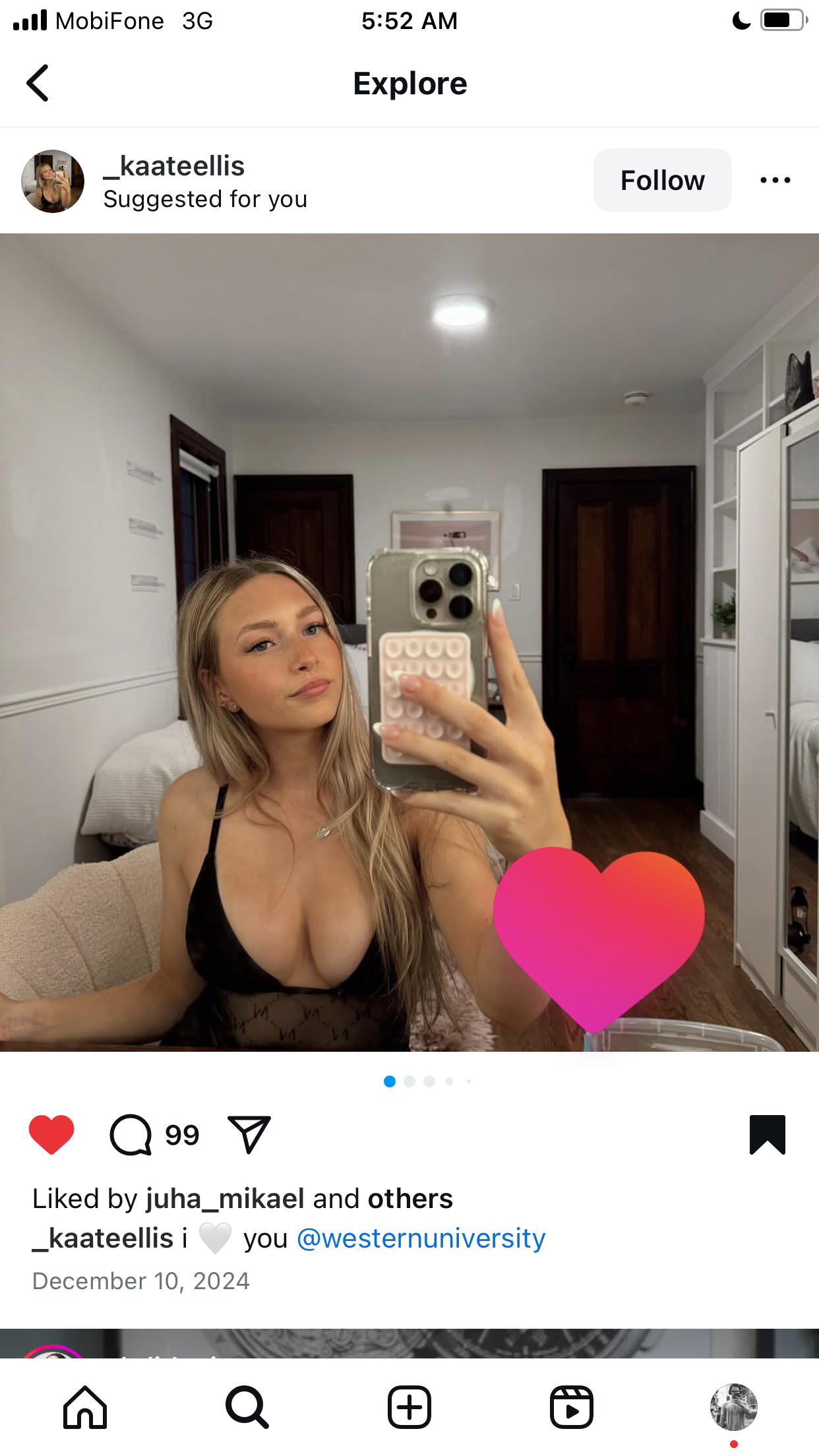The image size is (819, 1456).
Task: Open the _kaateellis username in the post header
Action: (x=174, y=166)
